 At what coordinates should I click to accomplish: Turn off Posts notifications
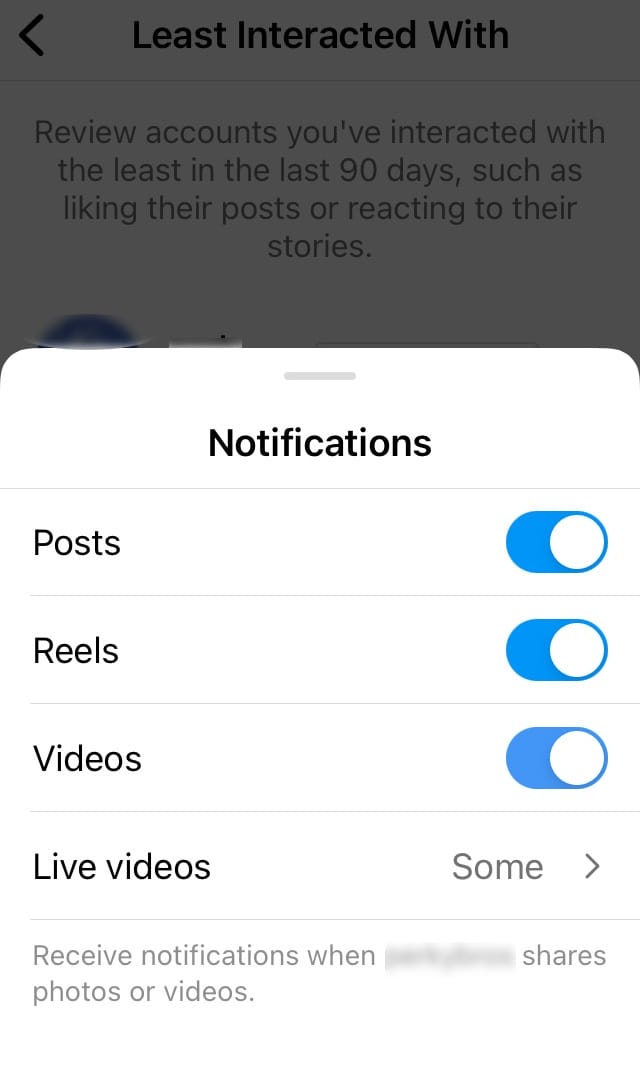(x=557, y=542)
